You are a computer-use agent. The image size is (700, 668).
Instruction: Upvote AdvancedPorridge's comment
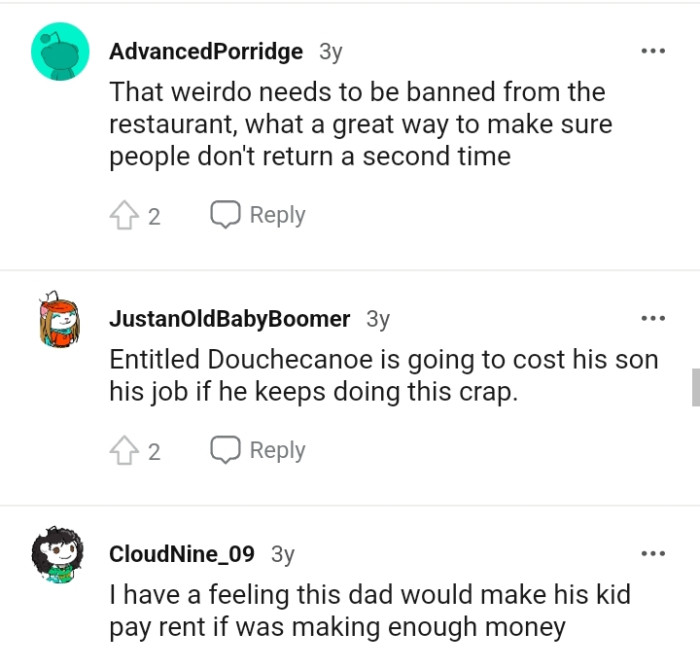click(122, 215)
